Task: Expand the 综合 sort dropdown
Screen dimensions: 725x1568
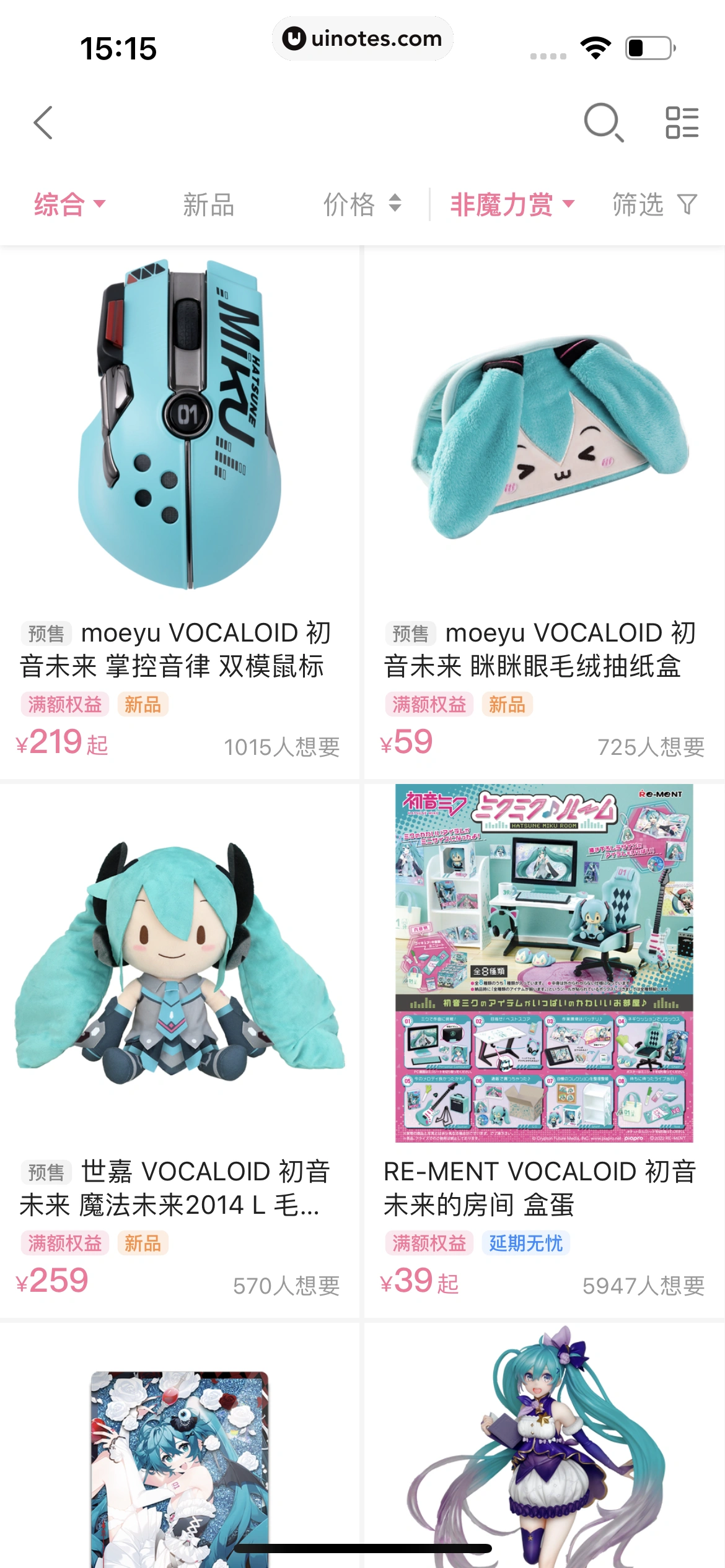Action: (69, 204)
